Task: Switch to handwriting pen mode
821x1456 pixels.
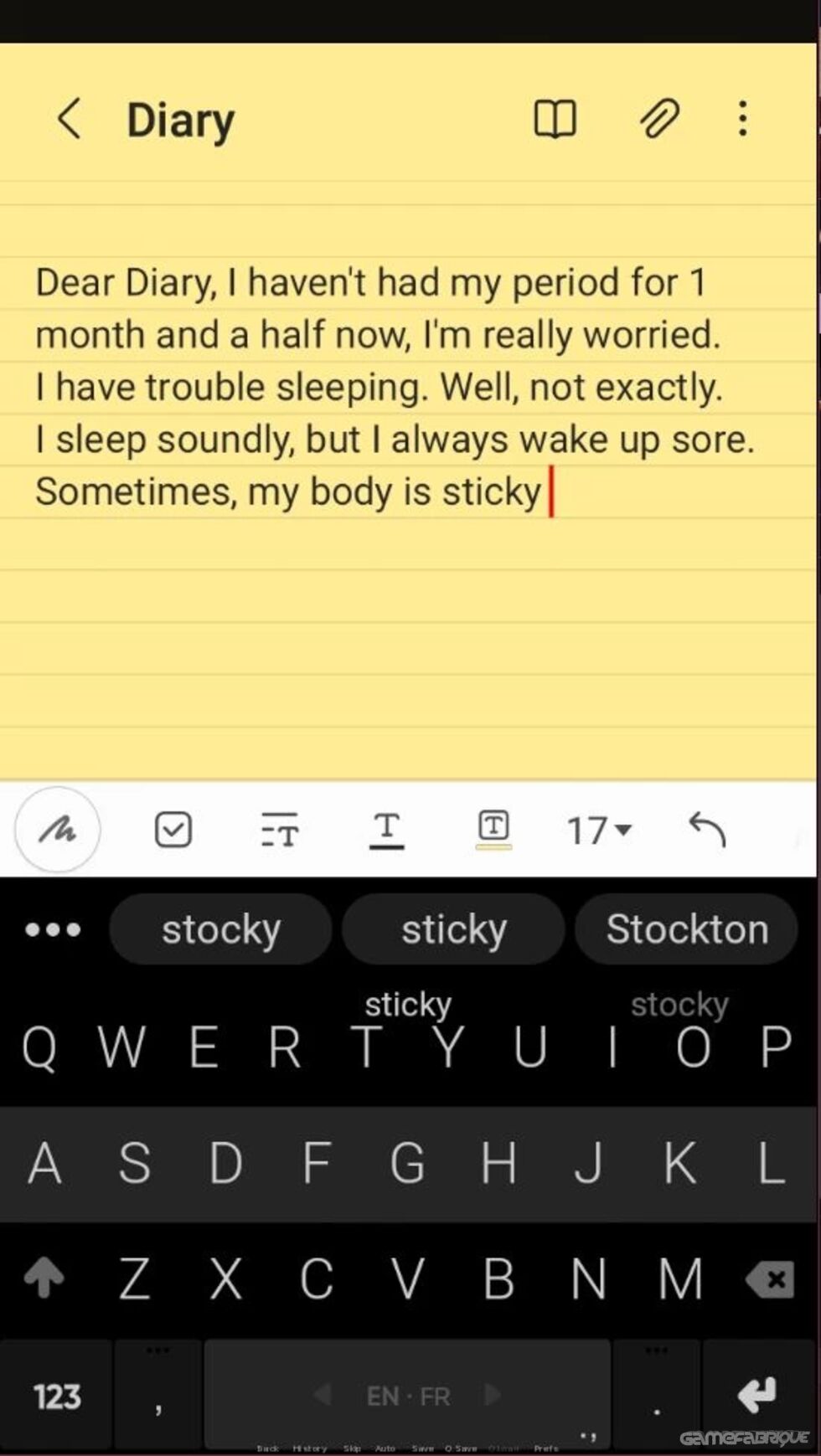Action: point(58,830)
